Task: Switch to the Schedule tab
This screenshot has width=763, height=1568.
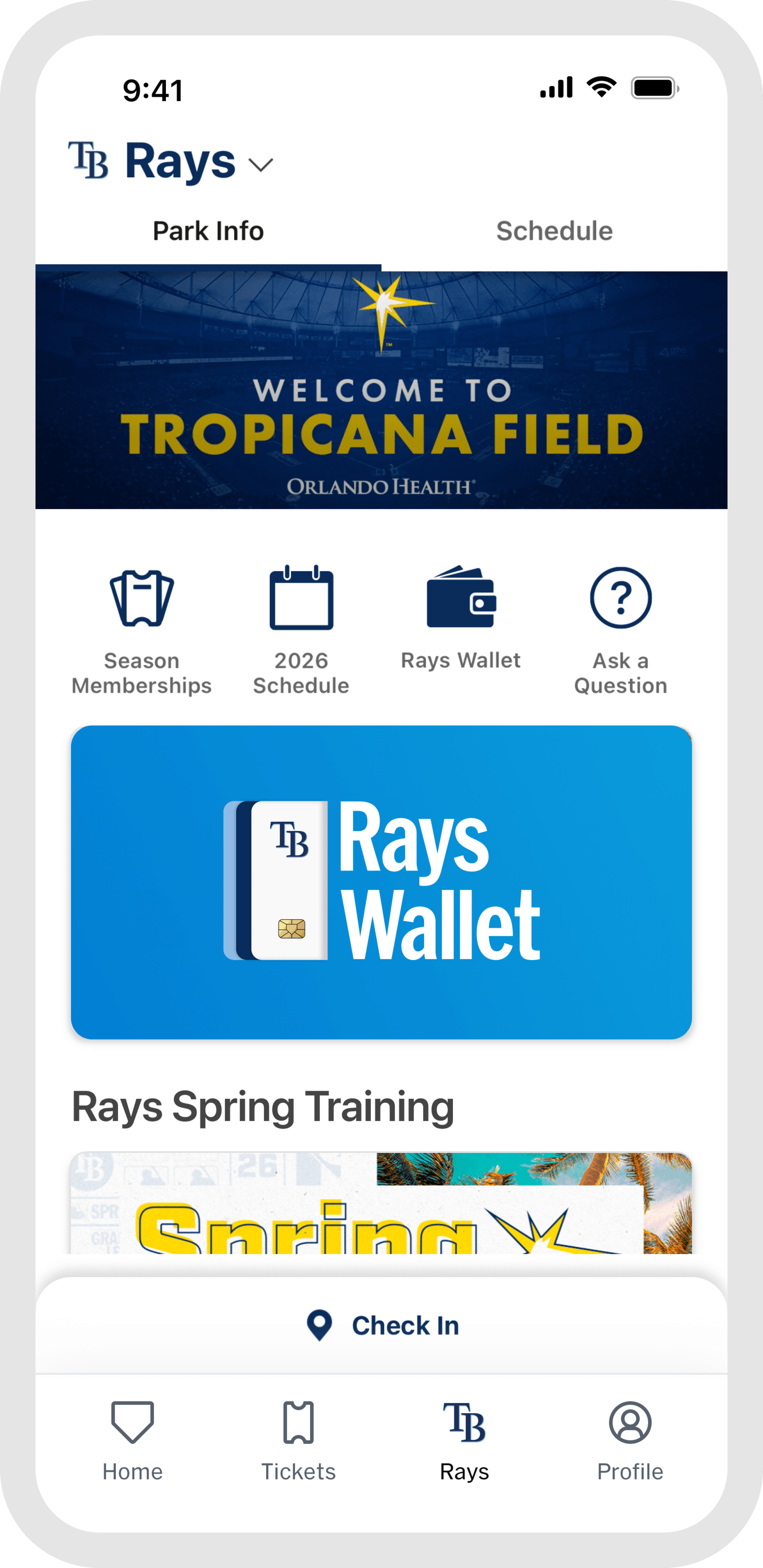Action: (x=555, y=230)
